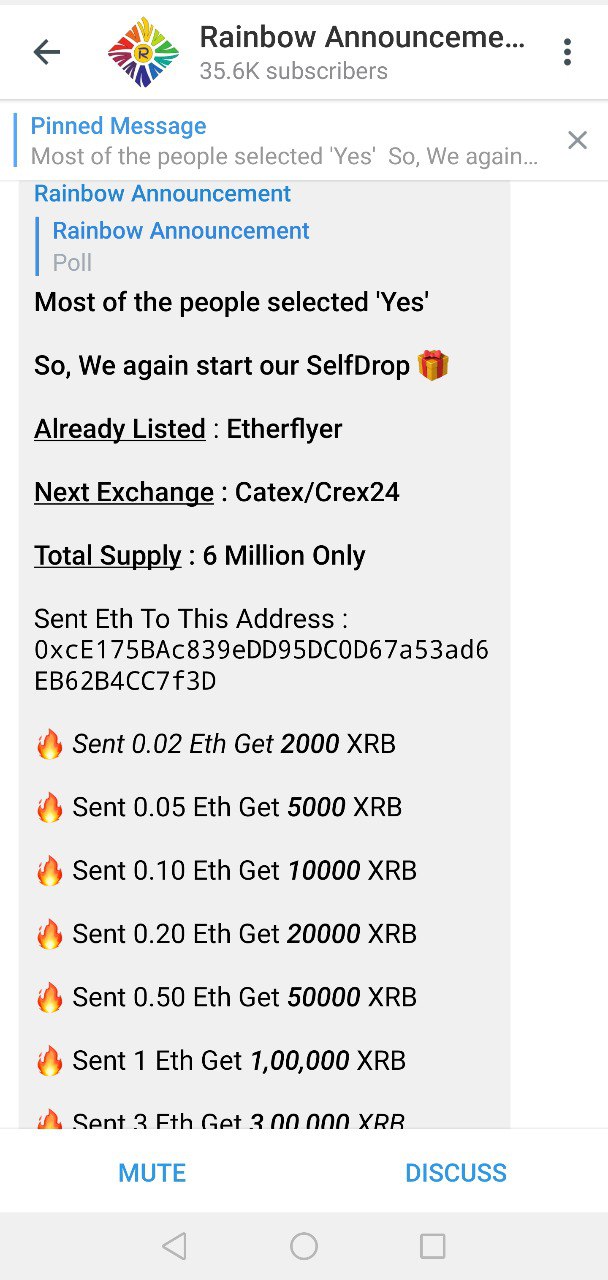This screenshot has height=1280, width=608.
Task: Open Rainbow Announcement channel info header
Action: pos(340,52)
